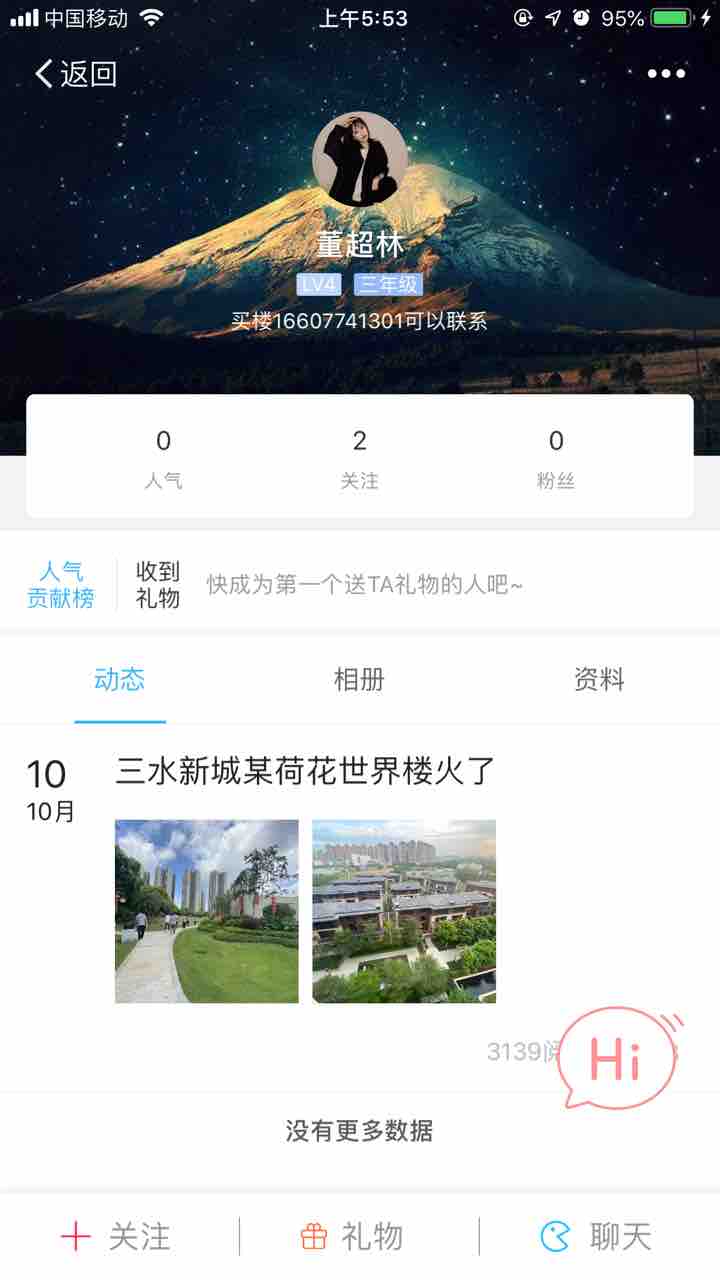Open the three-dot overflow menu
720x1280 pixels.
pyautogui.click(x=666, y=74)
